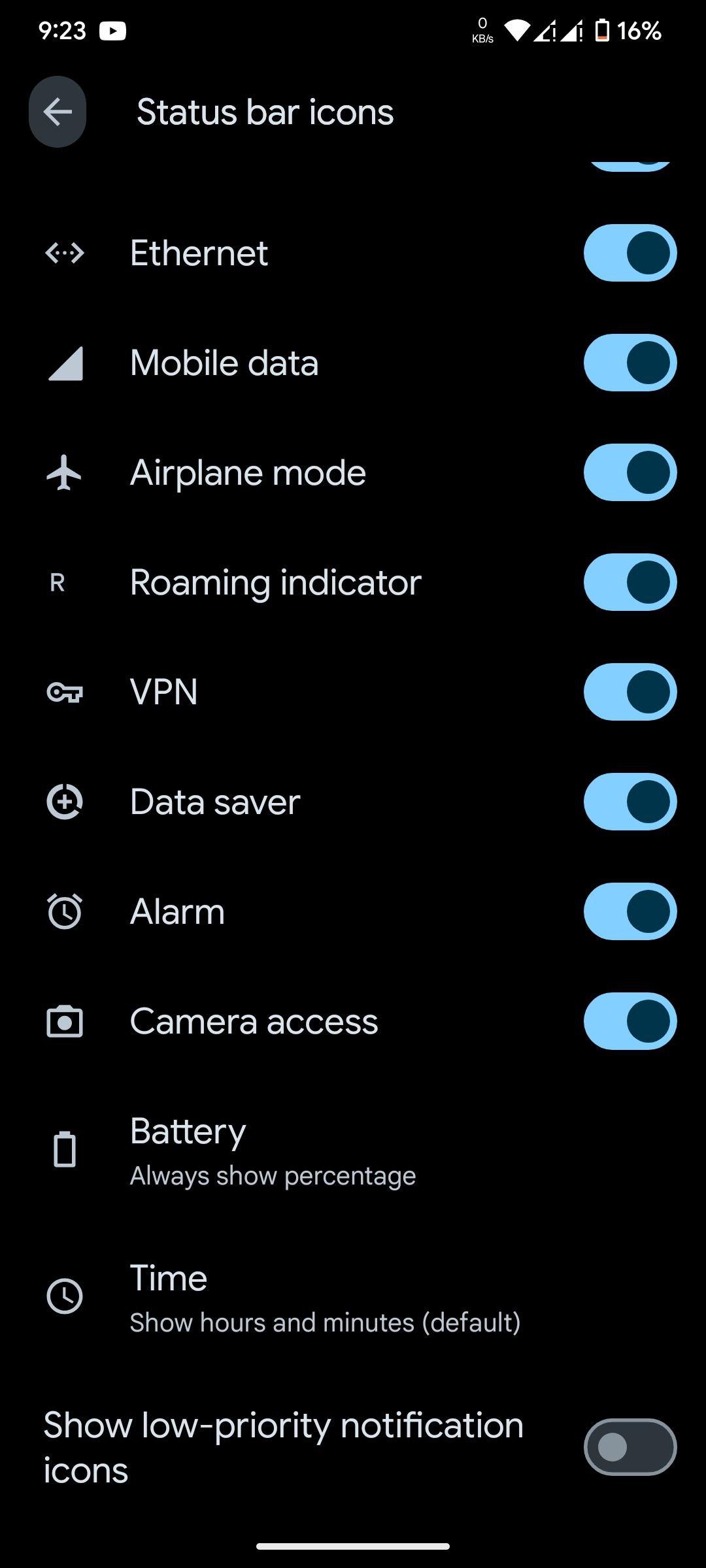Toggle the Airplane mode icon switch
Screen dimensions: 706x1568
[x=630, y=472]
